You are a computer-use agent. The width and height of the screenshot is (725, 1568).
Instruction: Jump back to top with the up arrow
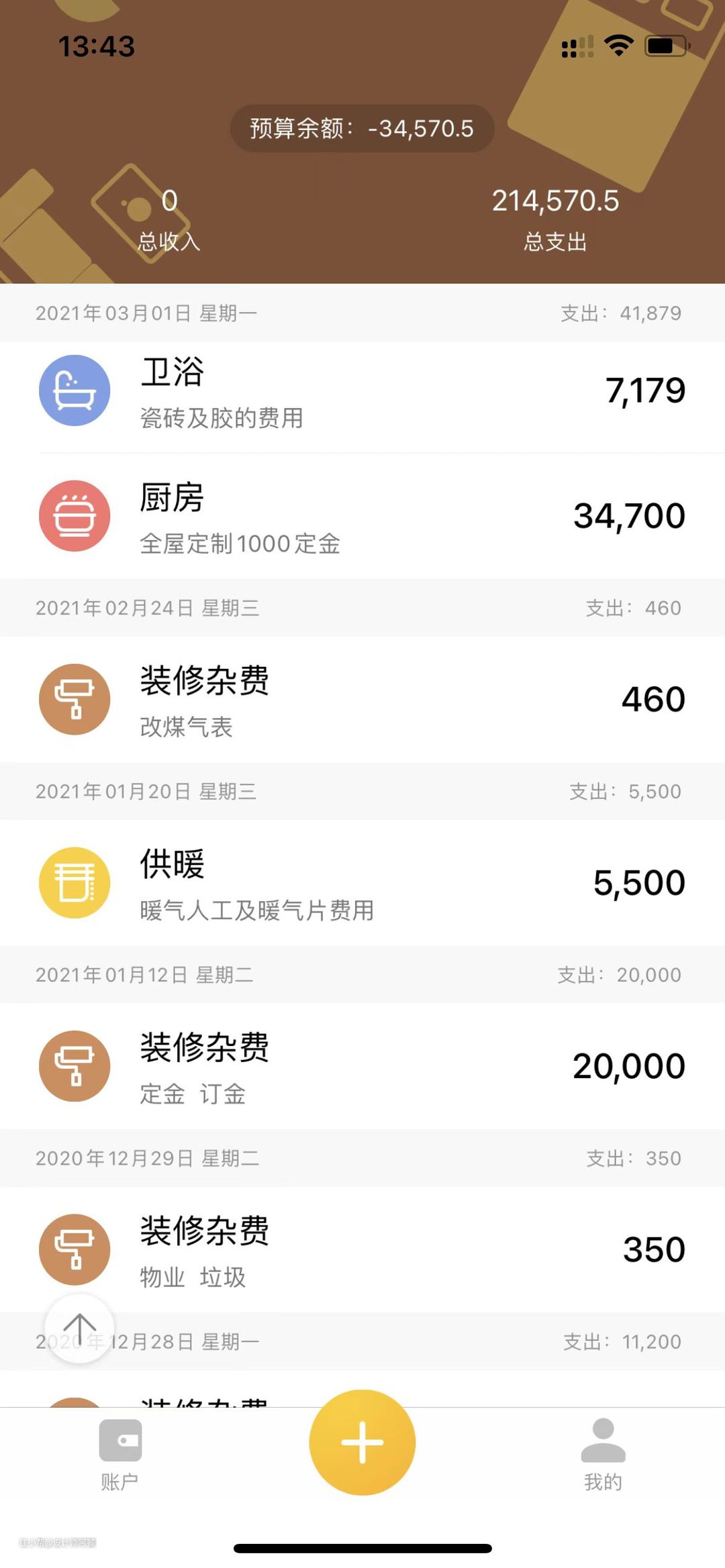pyautogui.click(x=79, y=1328)
